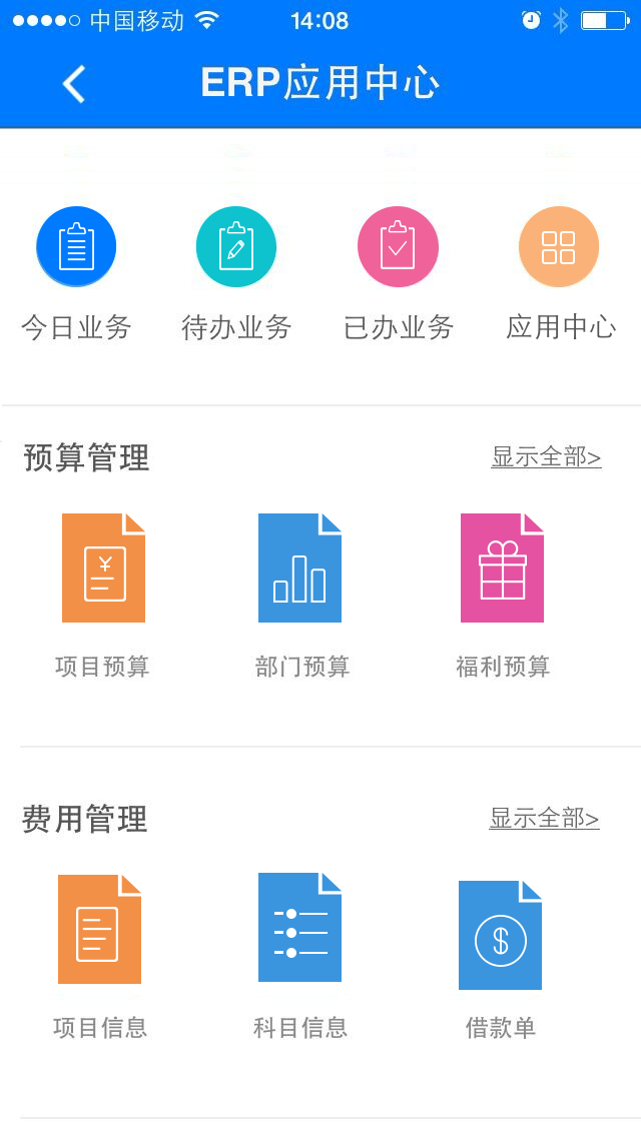Go back using the header arrow

click(x=74, y=83)
